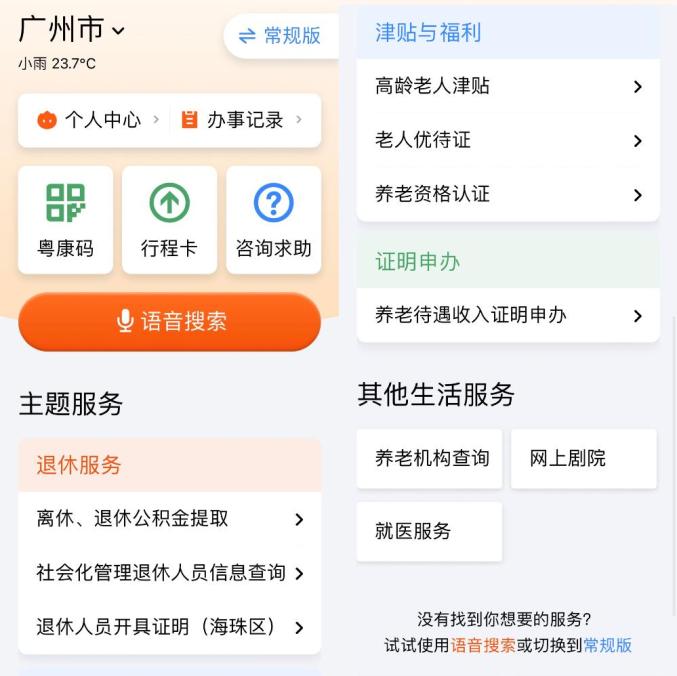Start 语音搜索 voice search
The image size is (677, 676).
[x=169, y=321]
